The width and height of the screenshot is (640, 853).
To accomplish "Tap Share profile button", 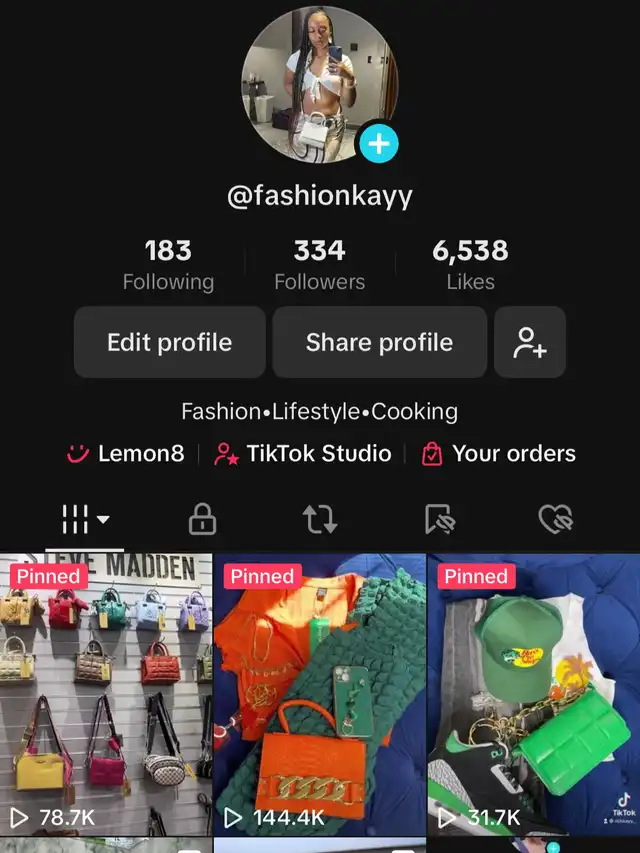I will click(x=379, y=342).
